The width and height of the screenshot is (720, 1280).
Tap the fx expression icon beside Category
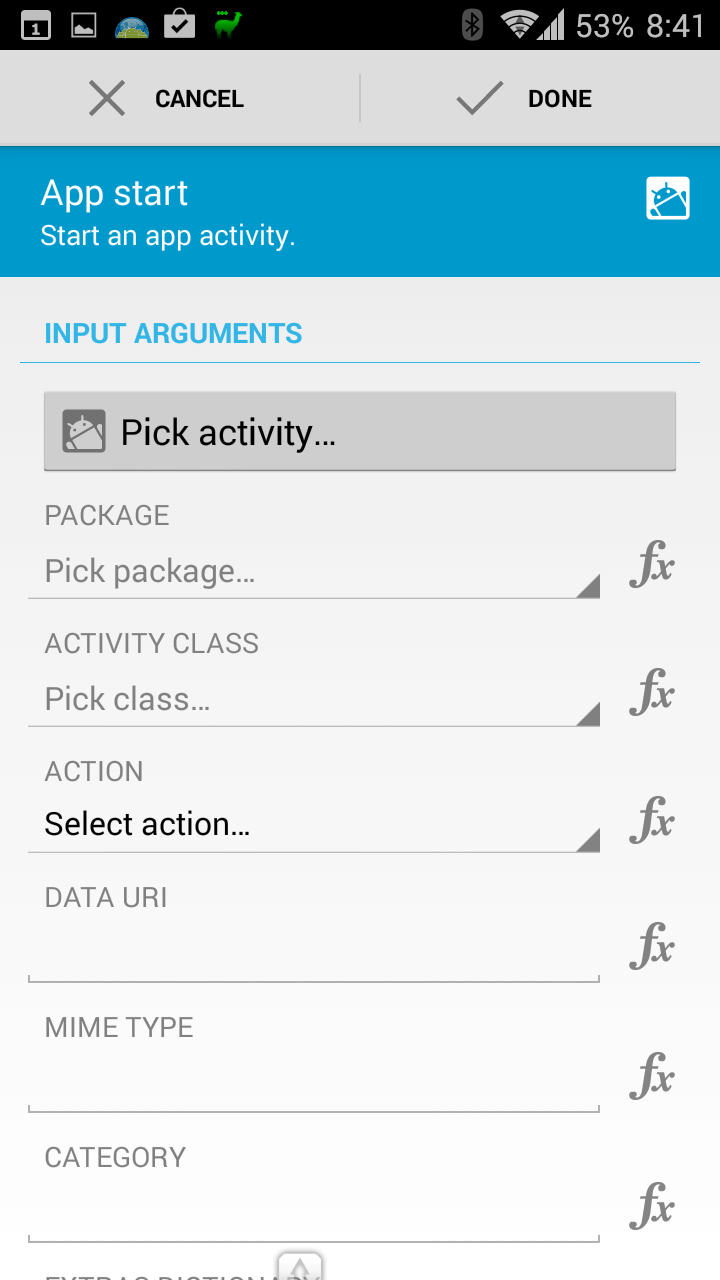[652, 1207]
